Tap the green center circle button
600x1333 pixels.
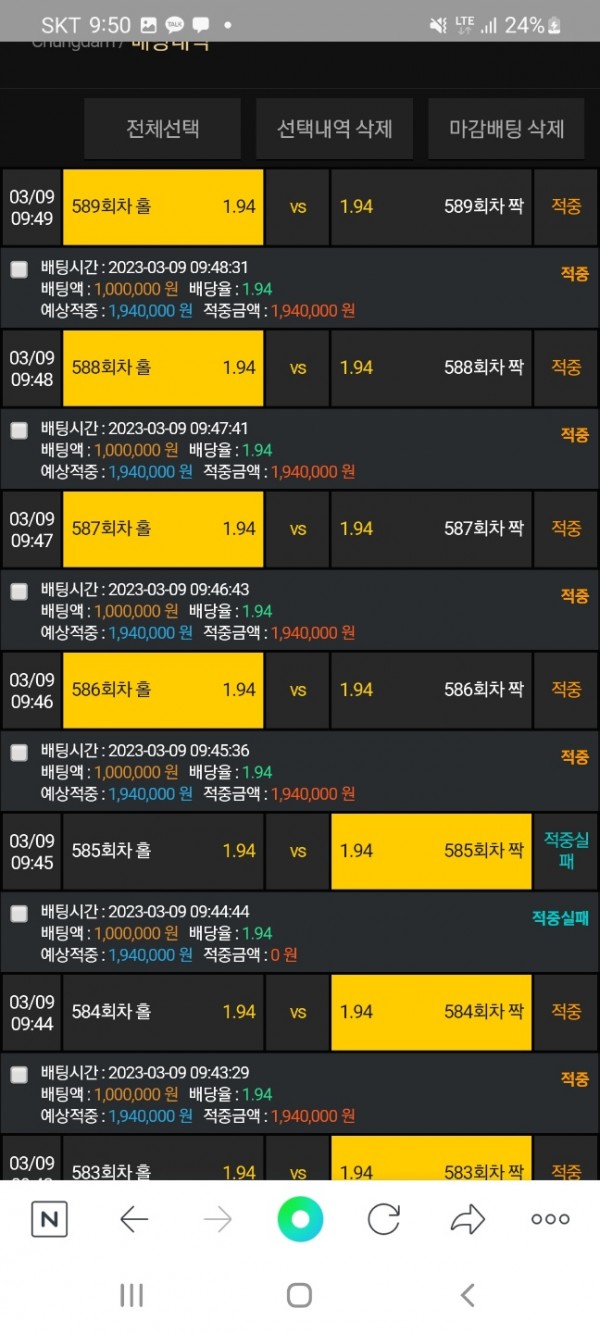click(300, 1219)
